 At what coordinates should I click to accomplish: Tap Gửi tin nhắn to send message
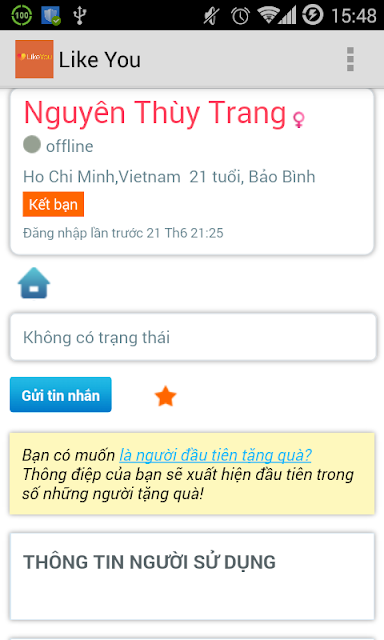click(x=60, y=395)
